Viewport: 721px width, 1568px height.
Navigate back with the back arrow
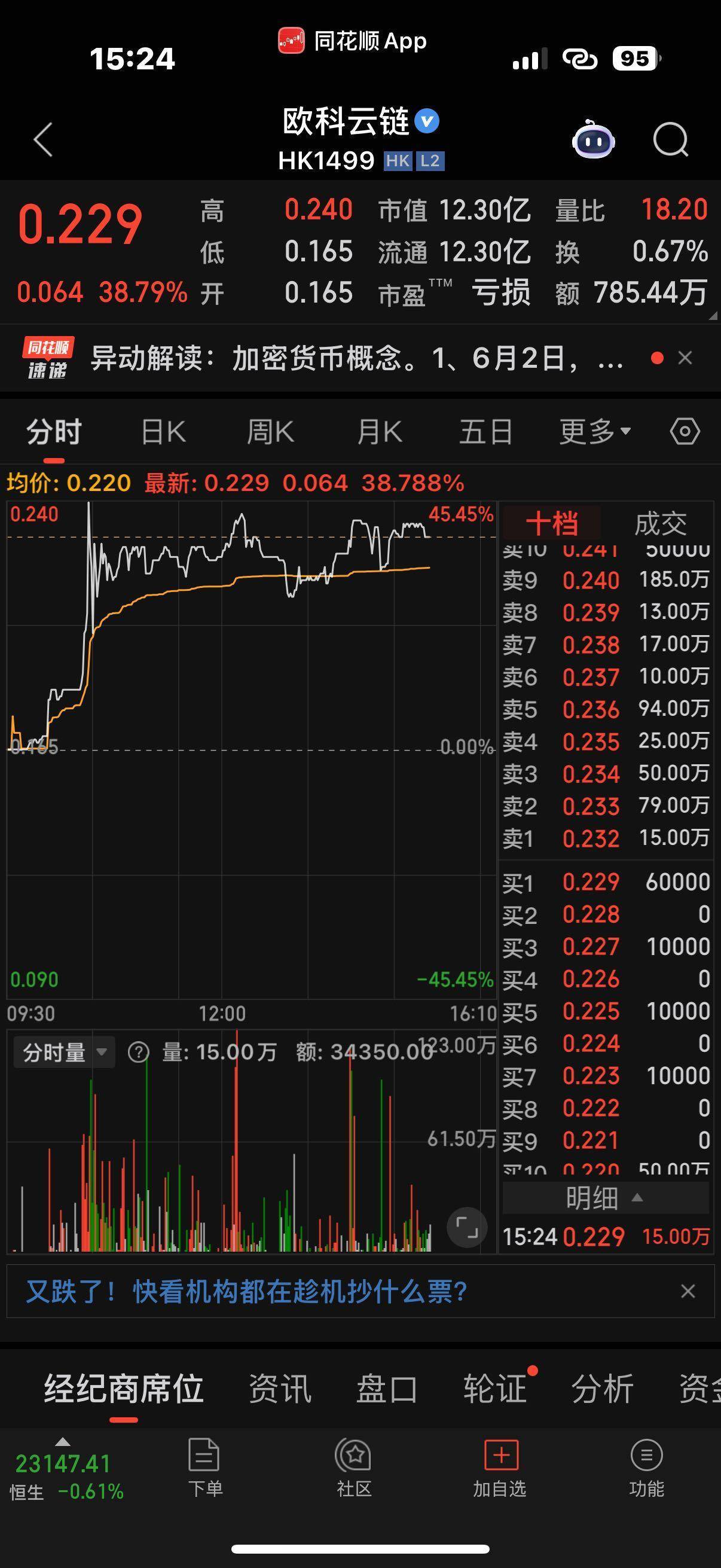(x=41, y=140)
